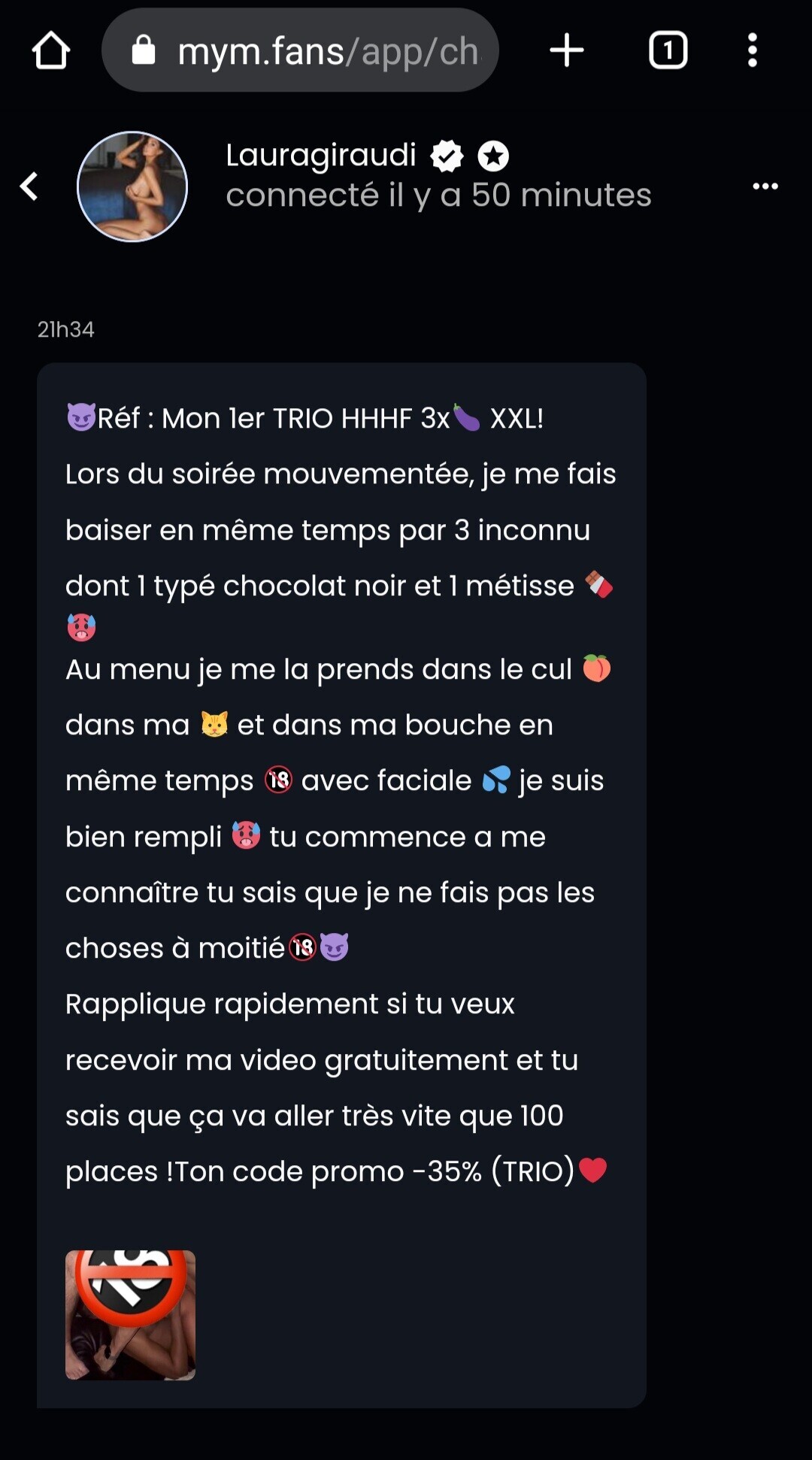
Task: Open the chat profile picture
Action: pos(132,186)
